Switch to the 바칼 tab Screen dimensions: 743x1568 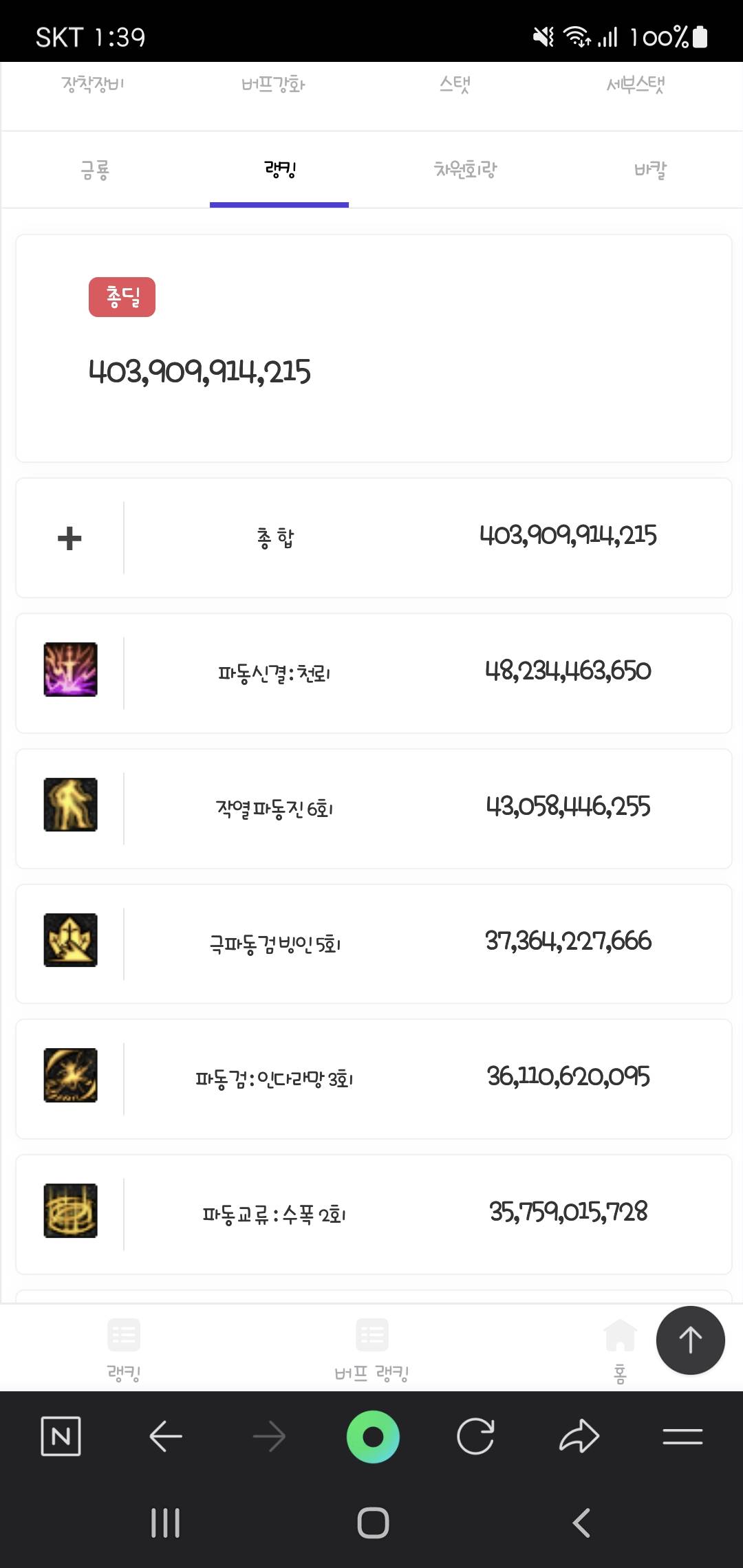point(650,169)
